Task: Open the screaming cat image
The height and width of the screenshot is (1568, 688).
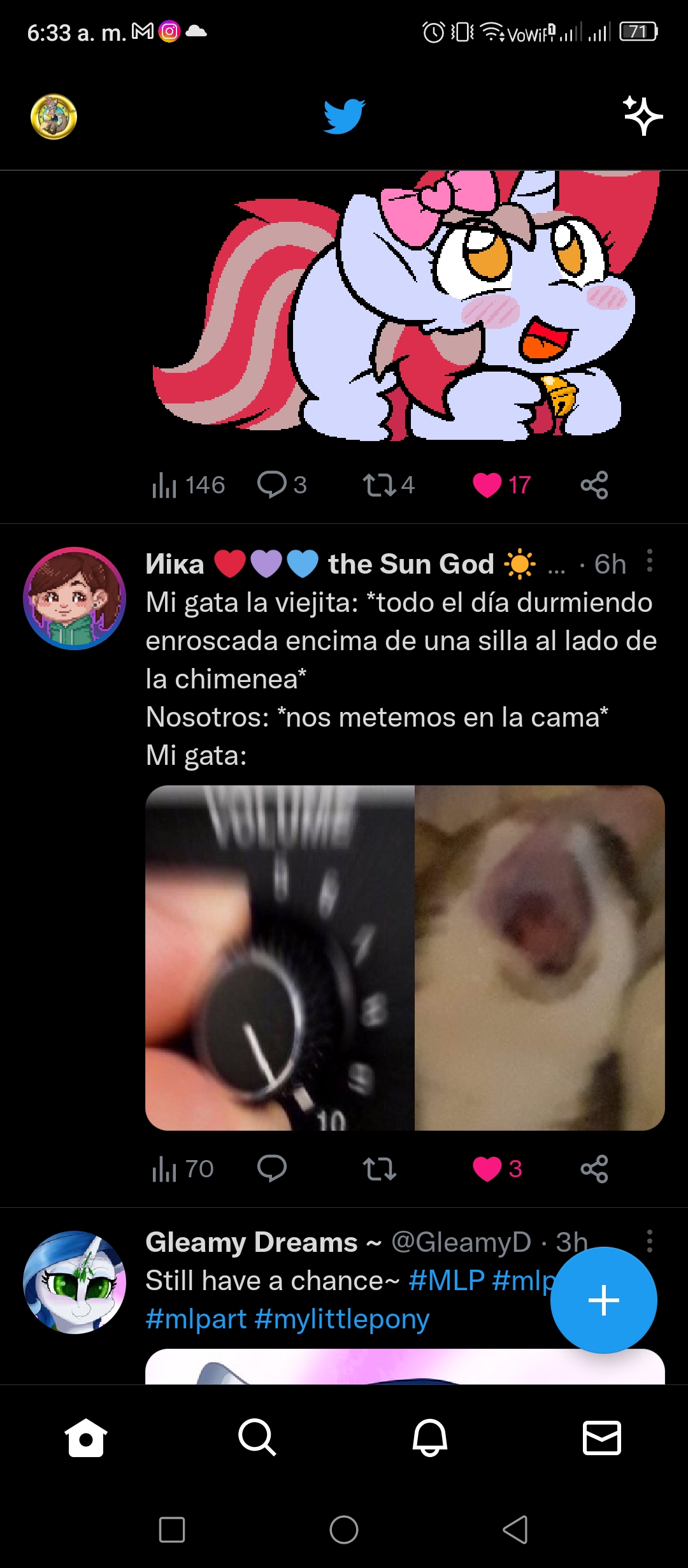Action: pyautogui.click(x=540, y=958)
